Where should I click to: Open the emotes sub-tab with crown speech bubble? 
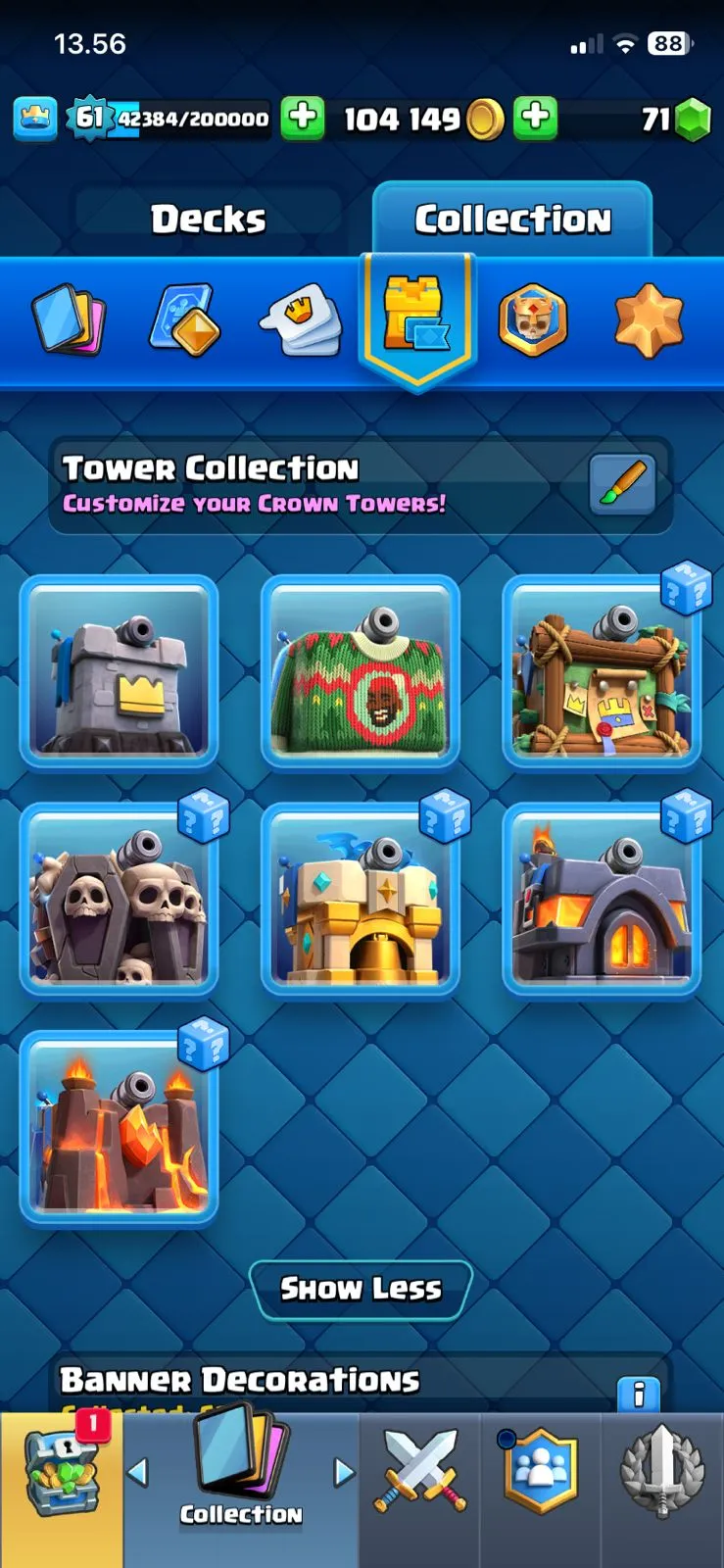(x=301, y=319)
